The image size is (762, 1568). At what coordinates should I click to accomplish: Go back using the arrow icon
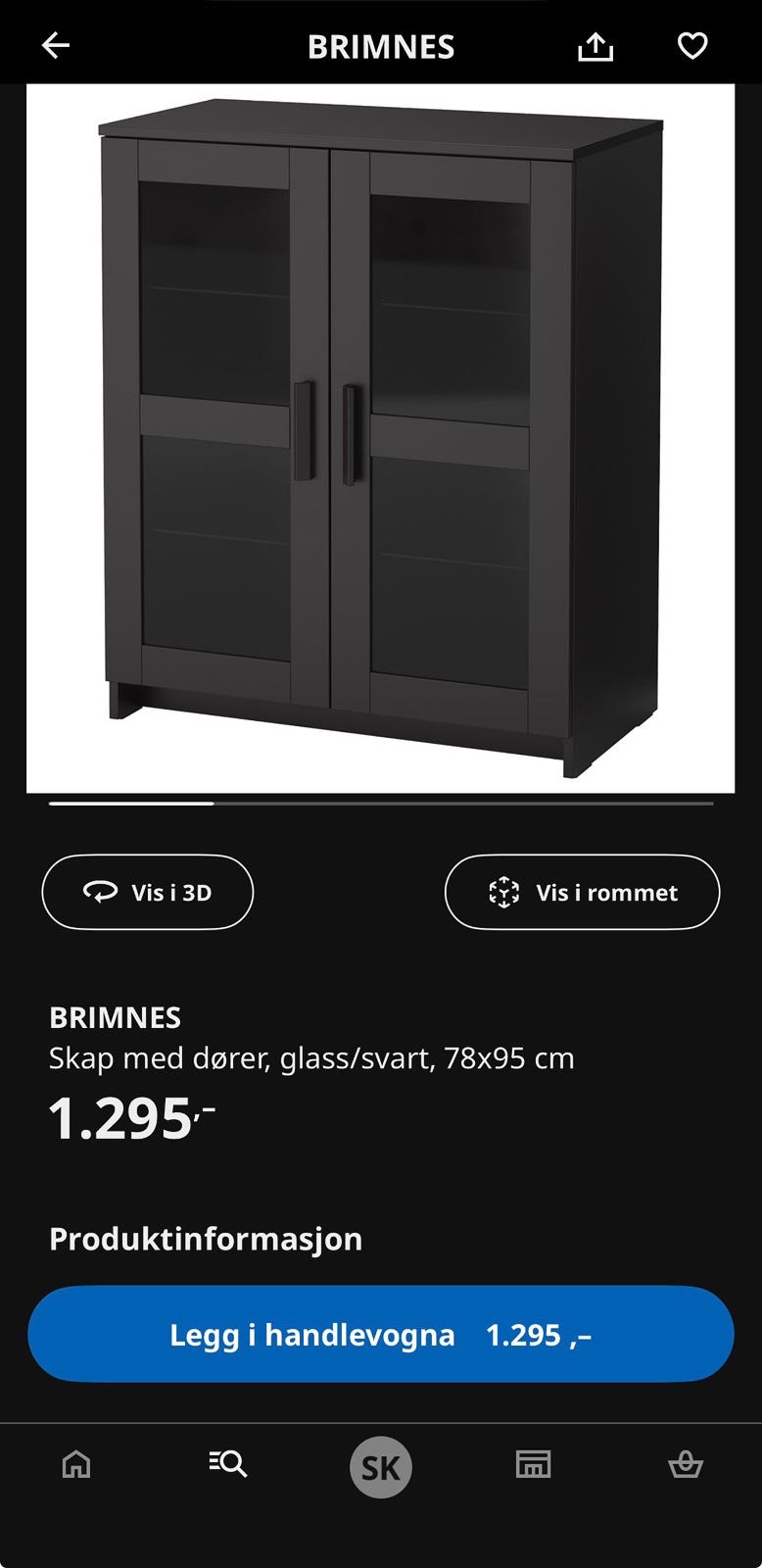point(56,45)
